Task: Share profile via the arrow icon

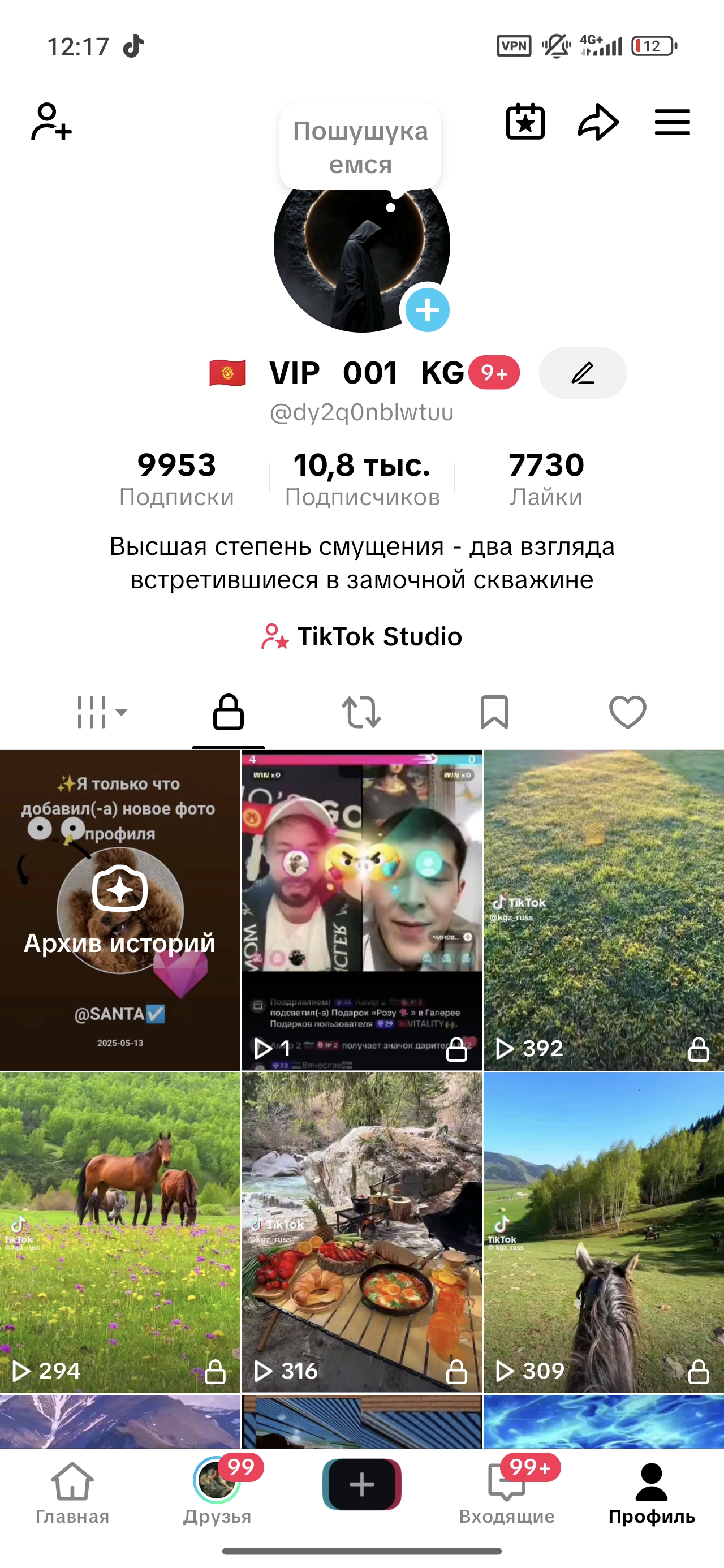Action: 600,122
